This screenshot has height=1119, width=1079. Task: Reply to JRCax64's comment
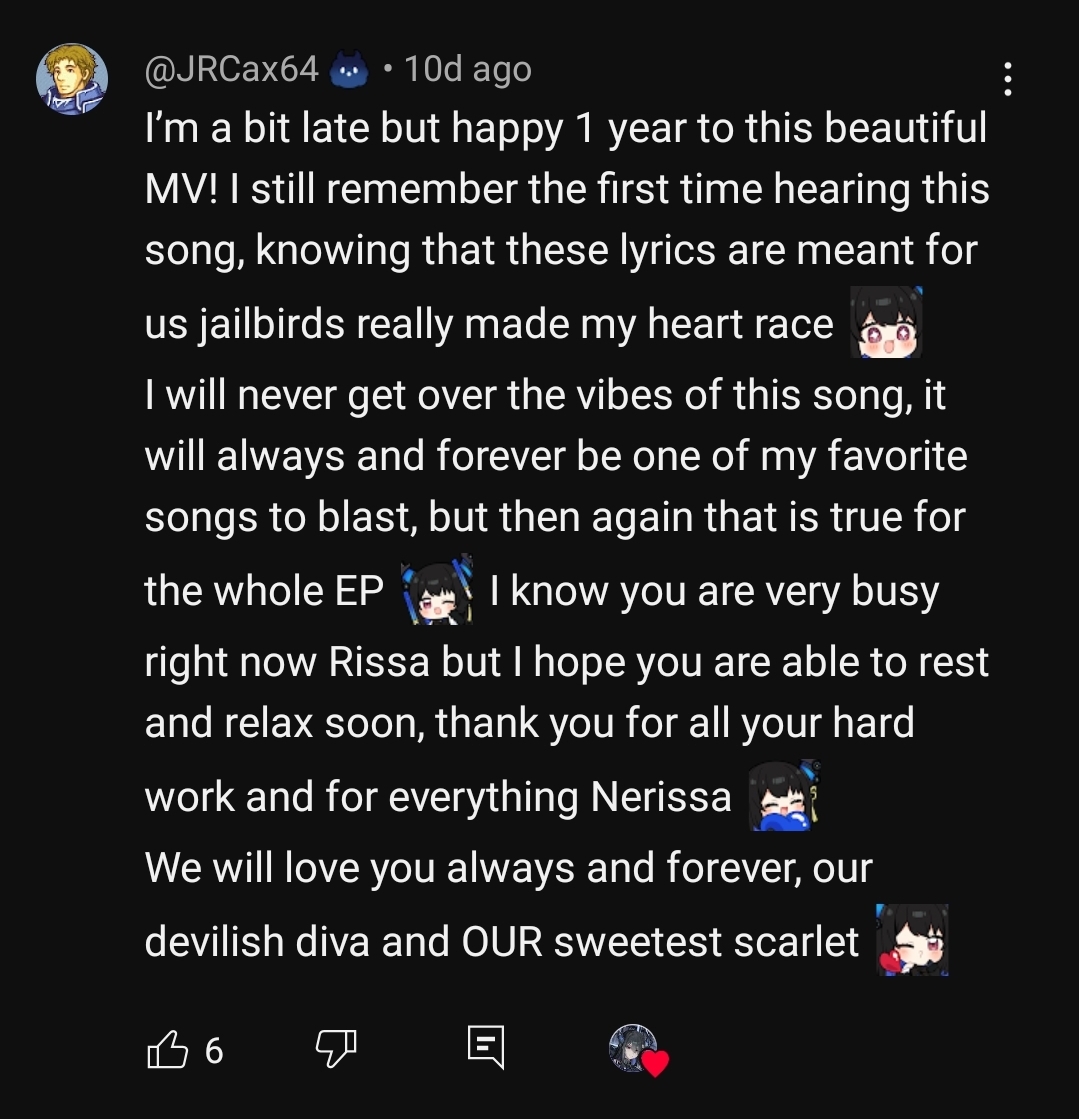click(486, 1048)
